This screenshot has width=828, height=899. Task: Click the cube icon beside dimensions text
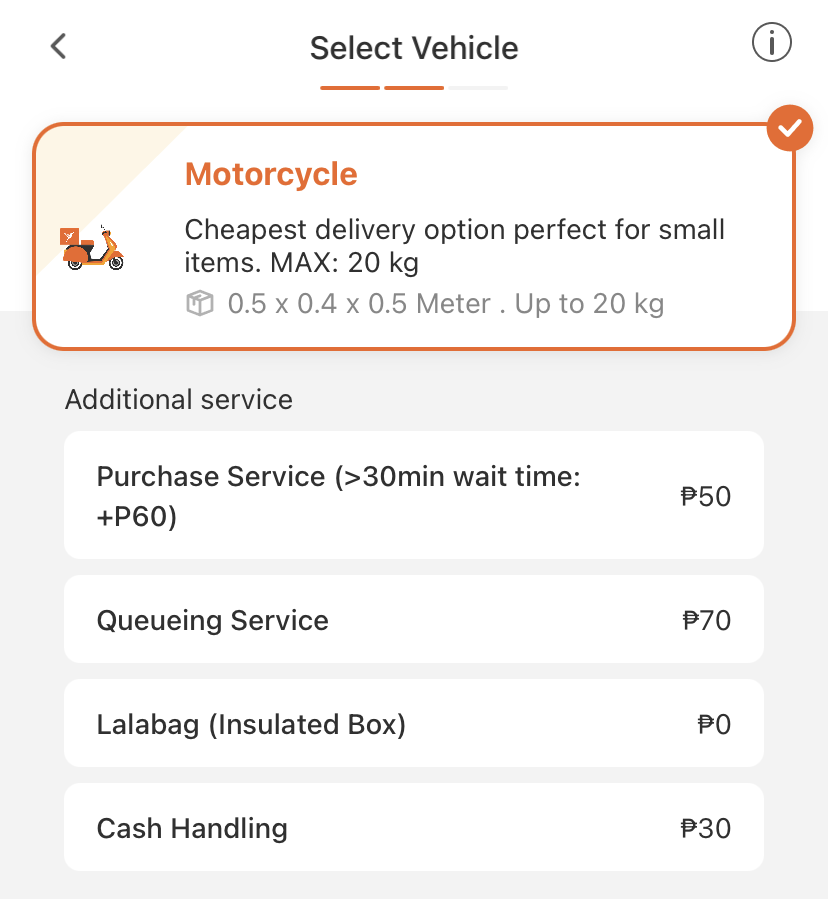201,303
